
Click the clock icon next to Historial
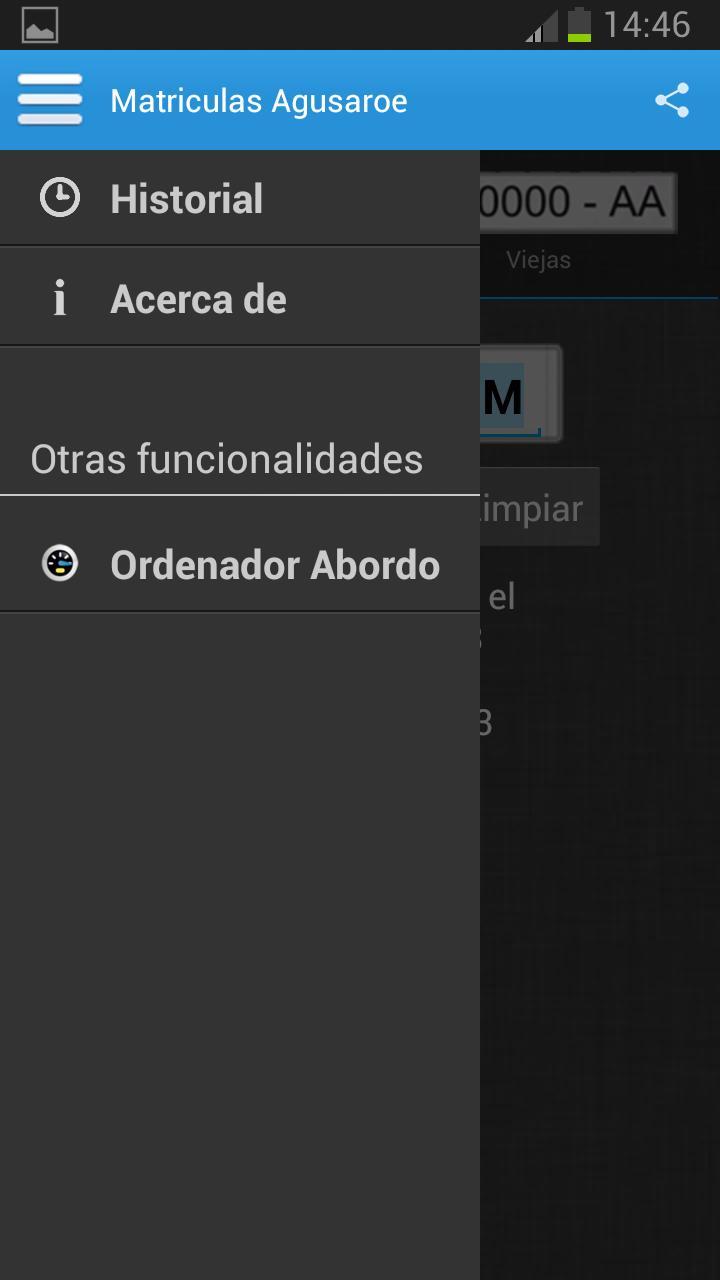point(60,197)
